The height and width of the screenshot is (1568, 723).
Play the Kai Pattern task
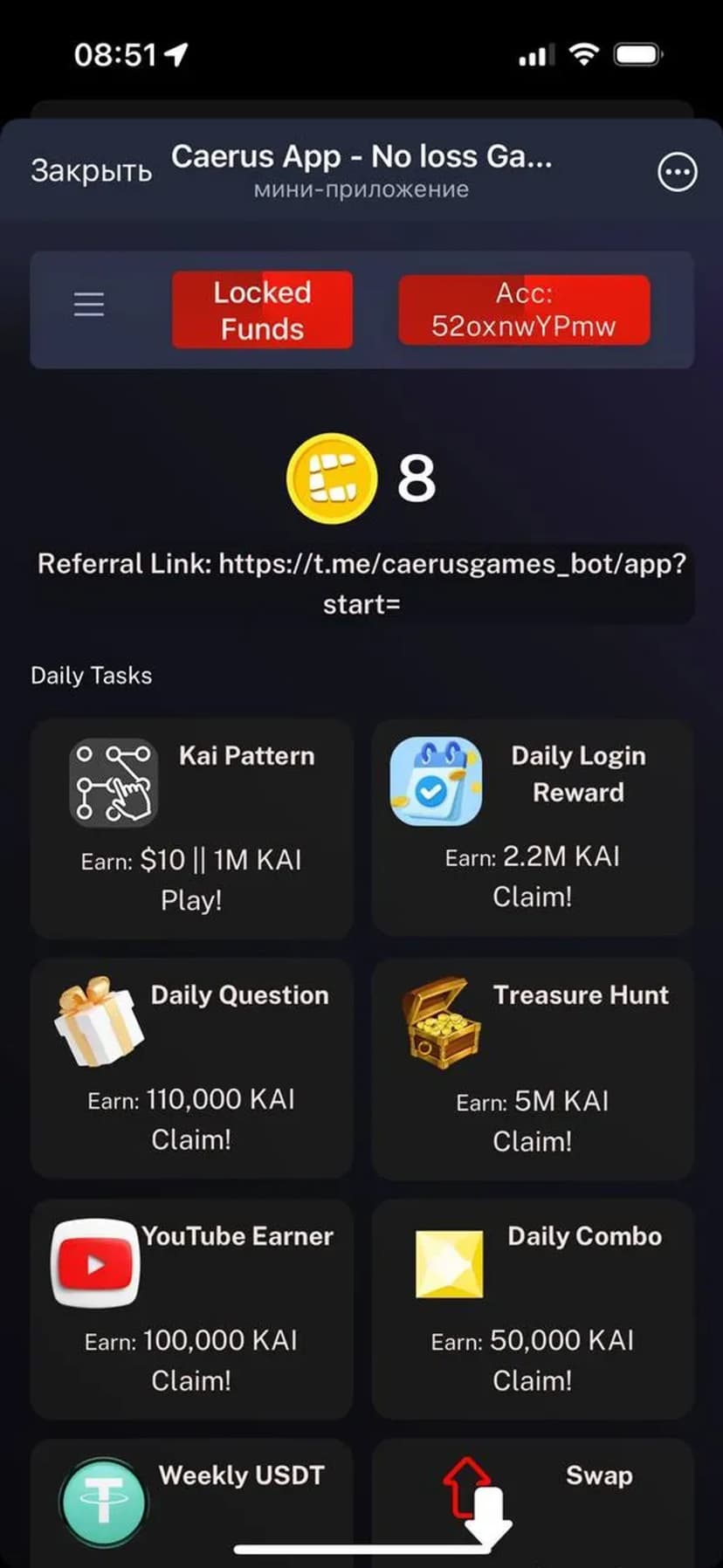[x=191, y=899]
